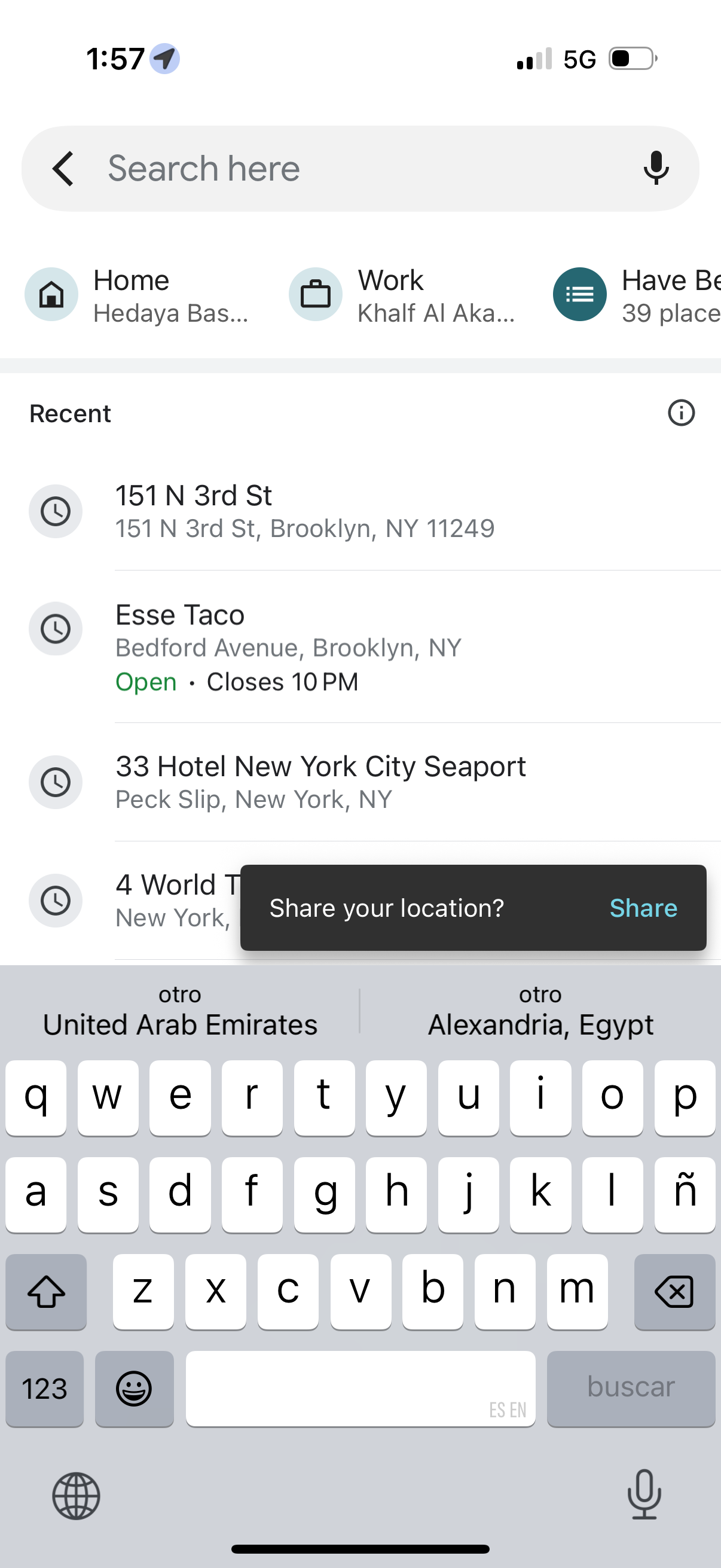
Task: Tap Share to share your location
Action: tap(643, 908)
